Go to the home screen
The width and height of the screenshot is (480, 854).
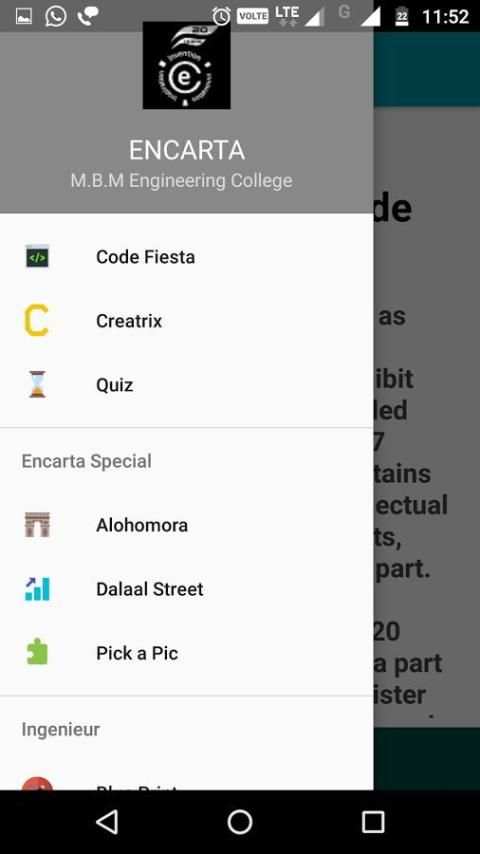tap(240, 822)
